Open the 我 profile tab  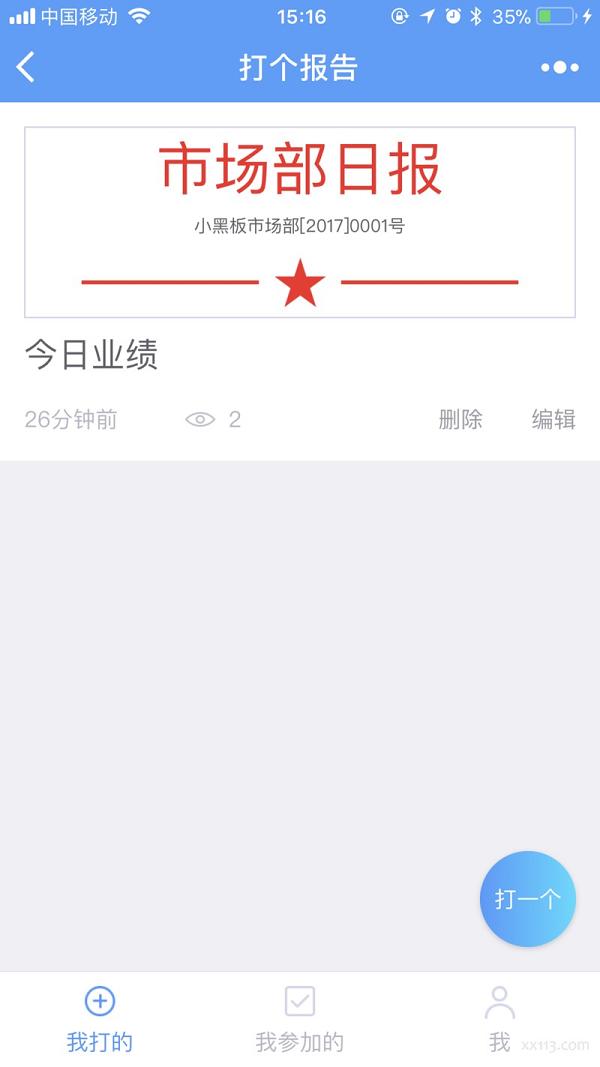coord(500,1019)
